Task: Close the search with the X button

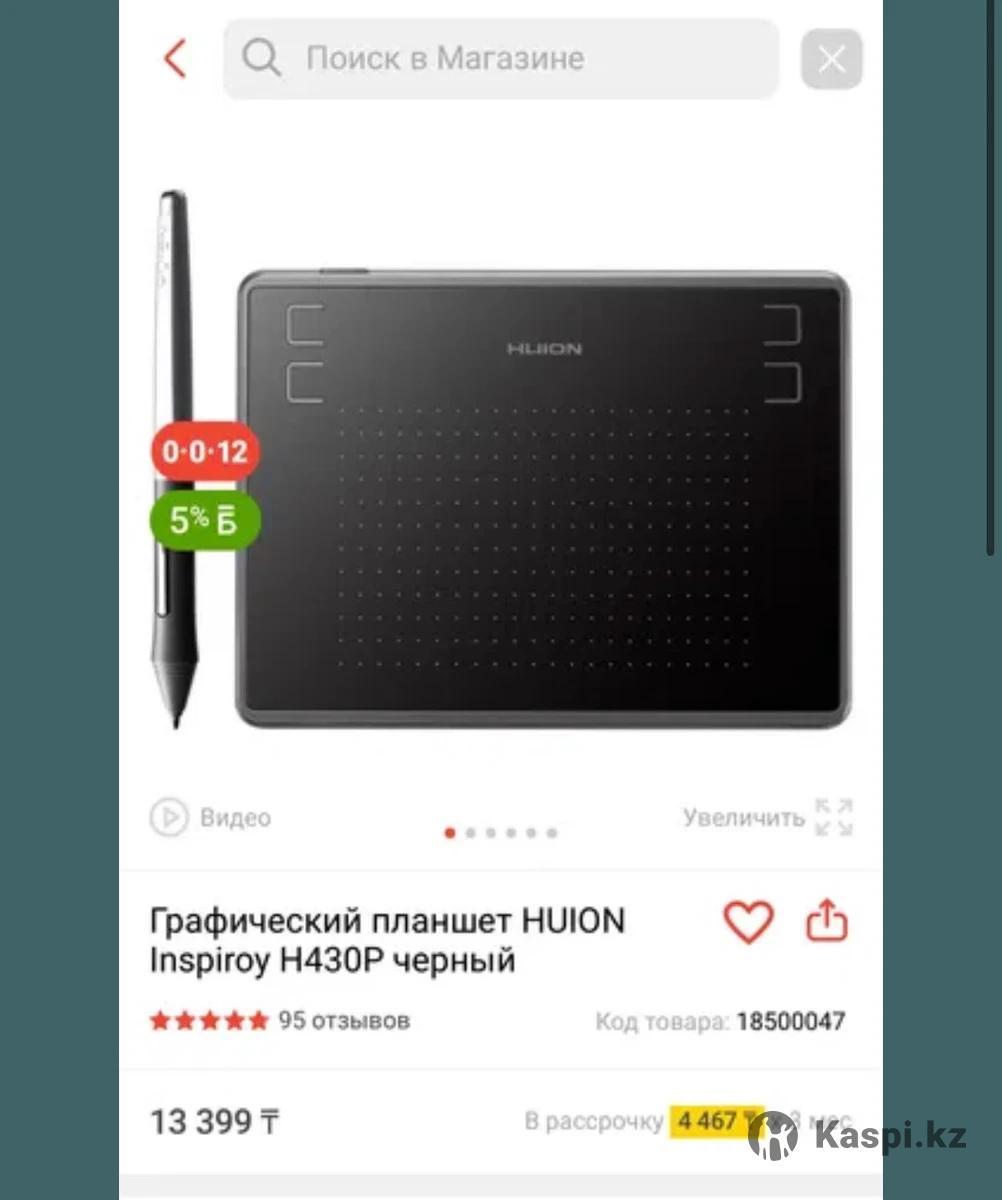Action: pyautogui.click(x=831, y=60)
